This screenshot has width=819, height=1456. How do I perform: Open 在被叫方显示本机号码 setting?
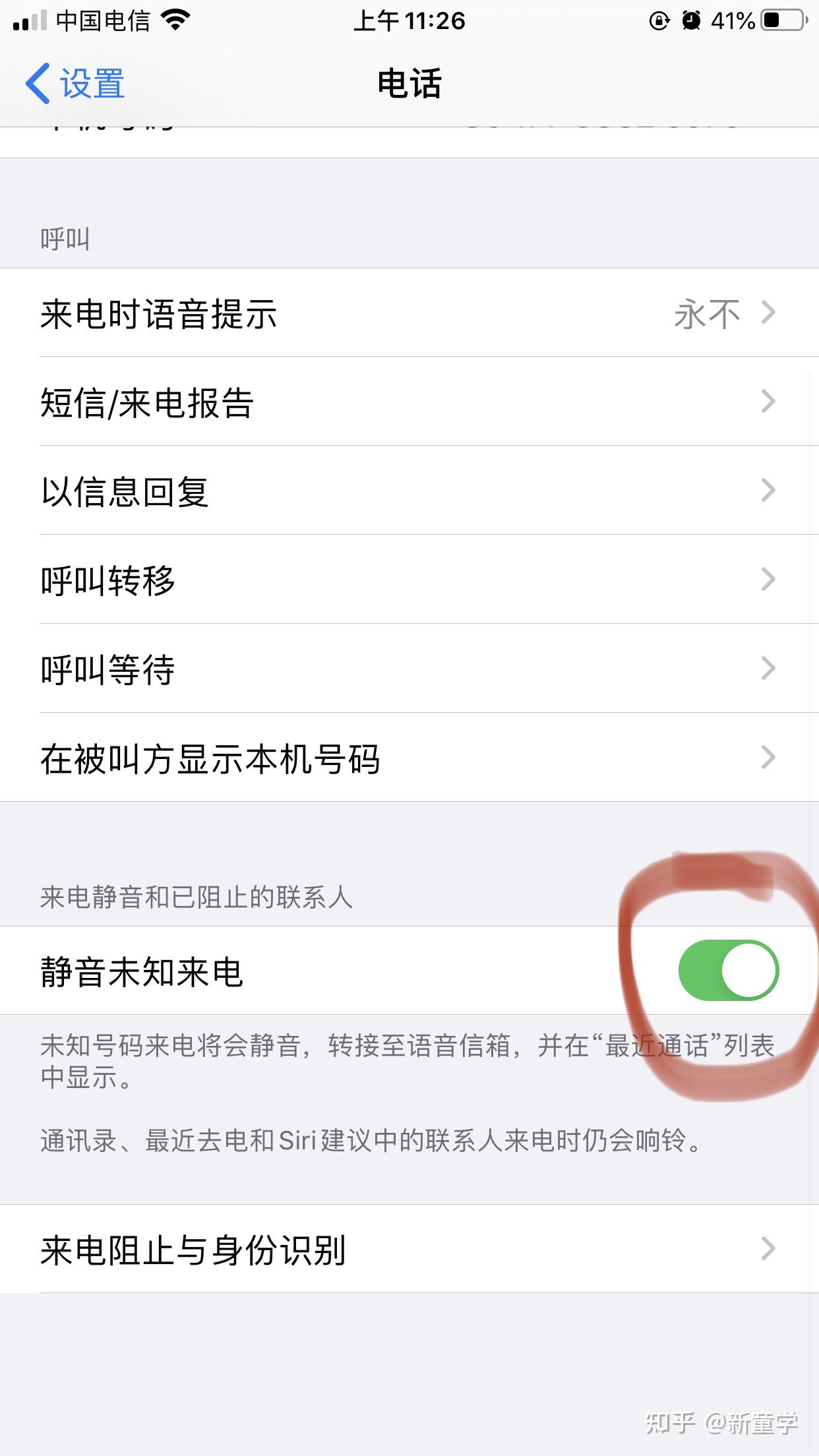409,758
